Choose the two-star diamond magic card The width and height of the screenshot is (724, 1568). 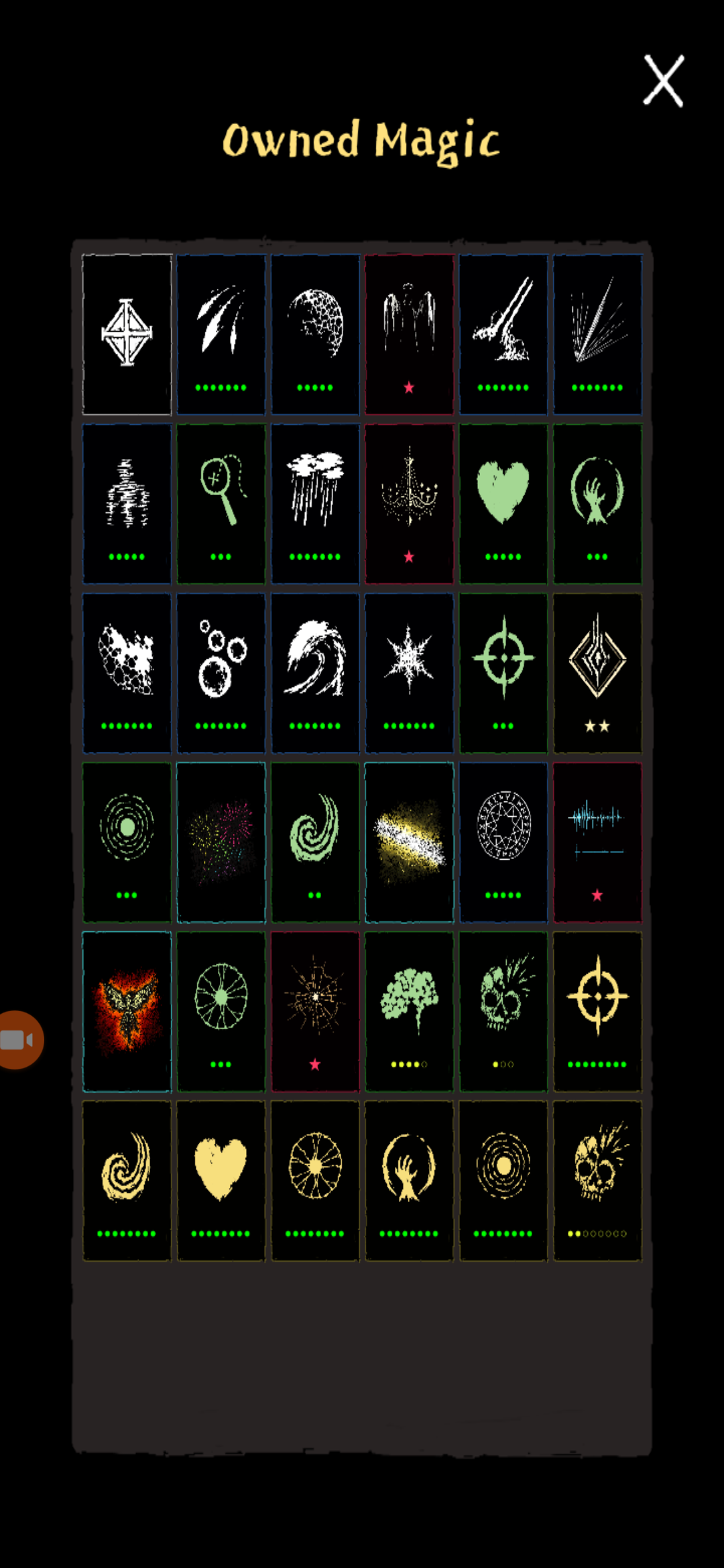pos(597,672)
